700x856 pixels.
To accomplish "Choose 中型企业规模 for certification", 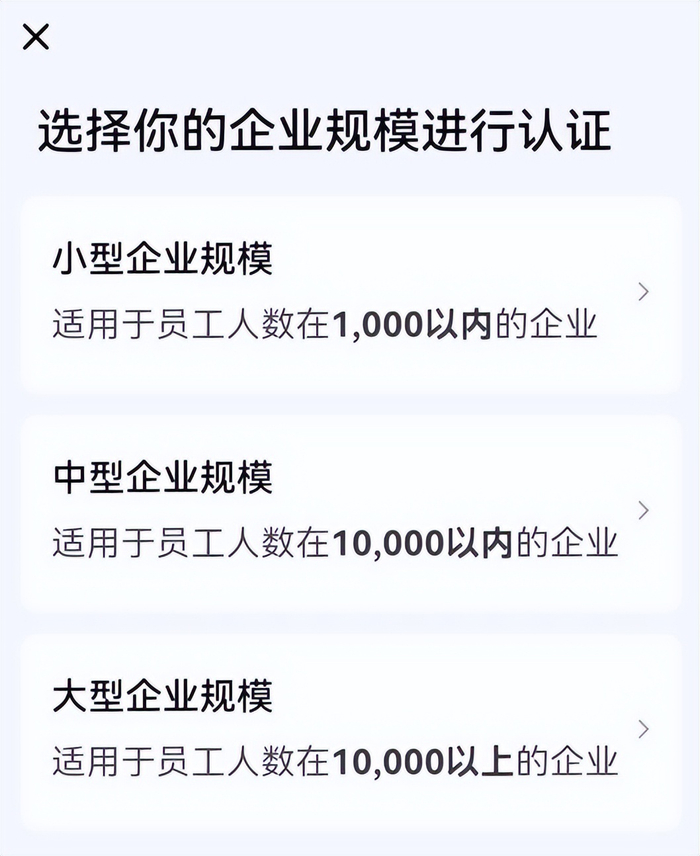I will pos(350,511).
